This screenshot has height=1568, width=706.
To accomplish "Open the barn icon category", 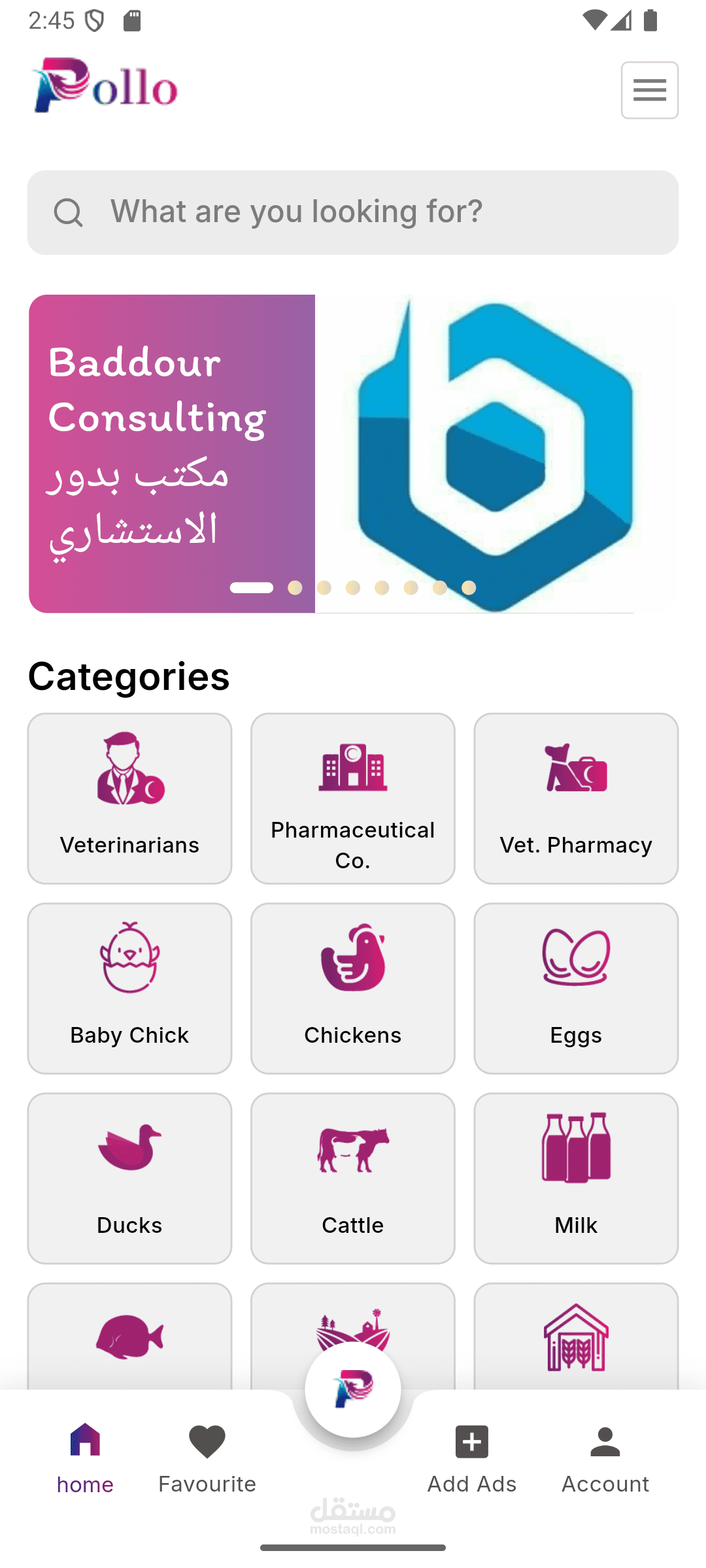I will [x=576, y=1336].
